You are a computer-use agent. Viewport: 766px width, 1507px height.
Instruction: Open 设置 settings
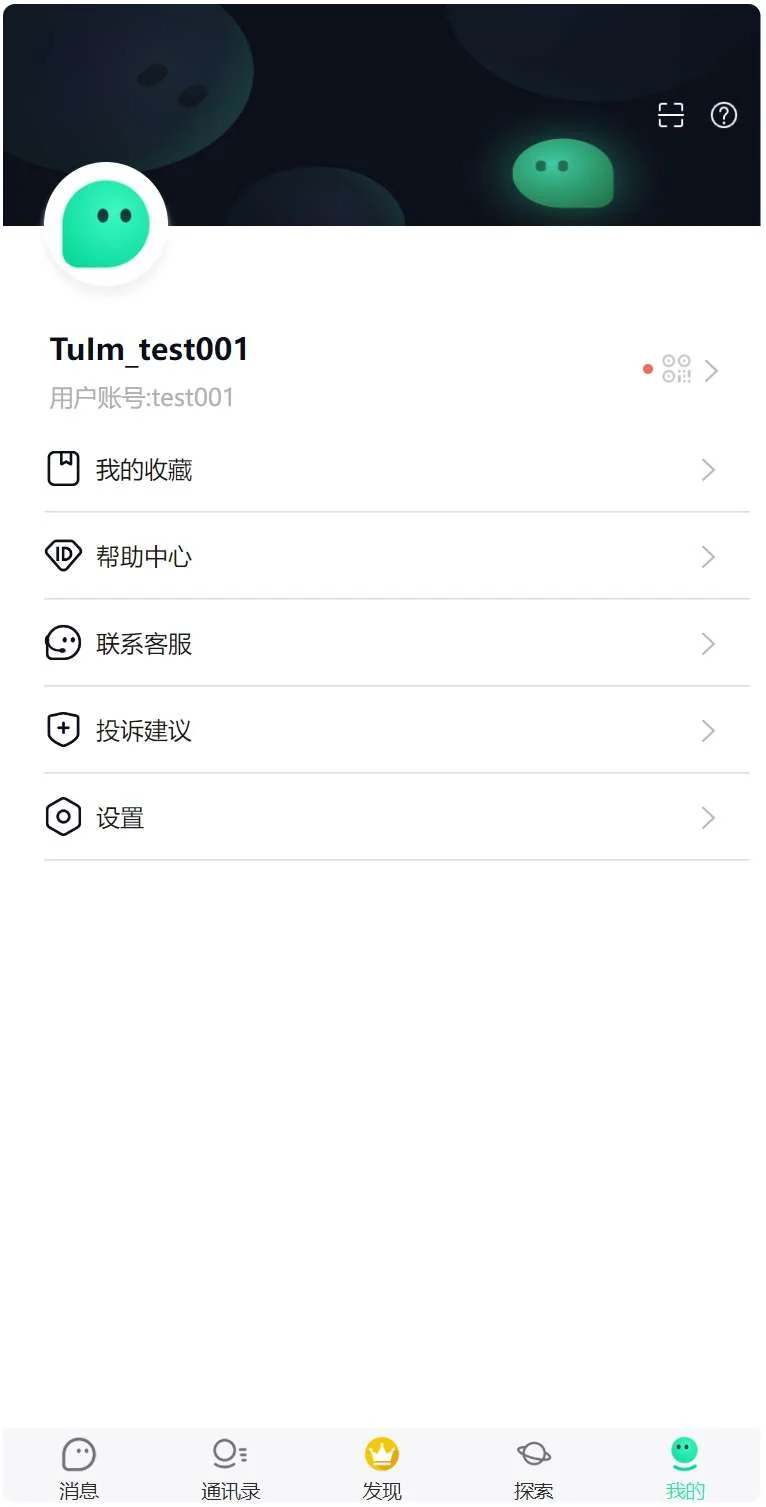point(396,817)
